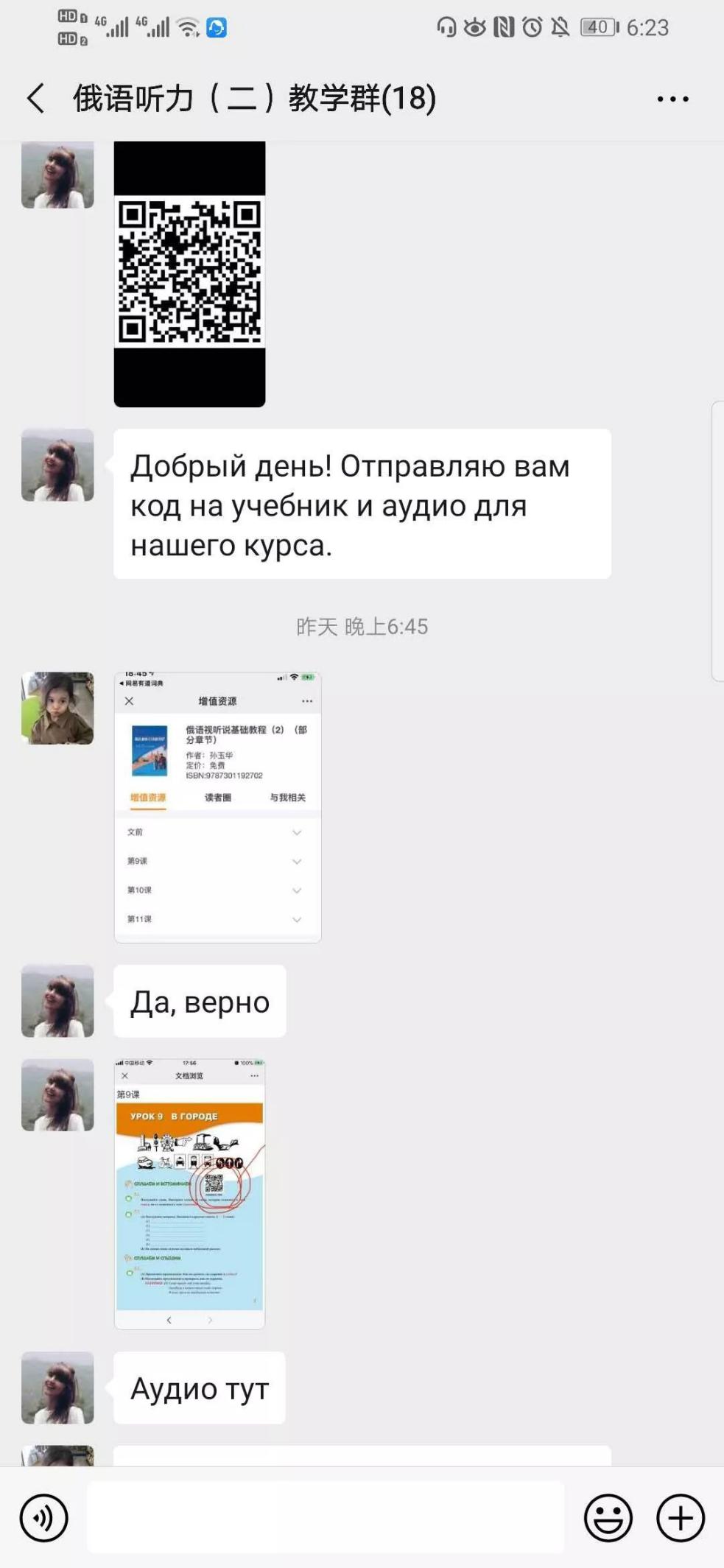The image size is (724, 1568).
Task: Open the textbook resource screenshot image
Action: (217, 806)
